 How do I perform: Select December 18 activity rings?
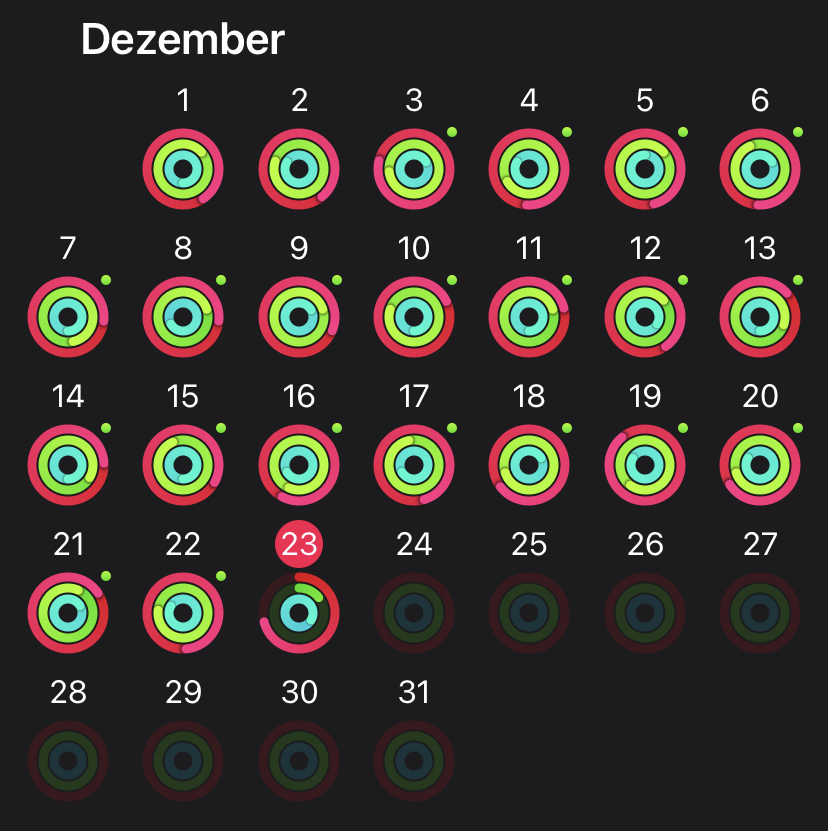click(529, 465)
